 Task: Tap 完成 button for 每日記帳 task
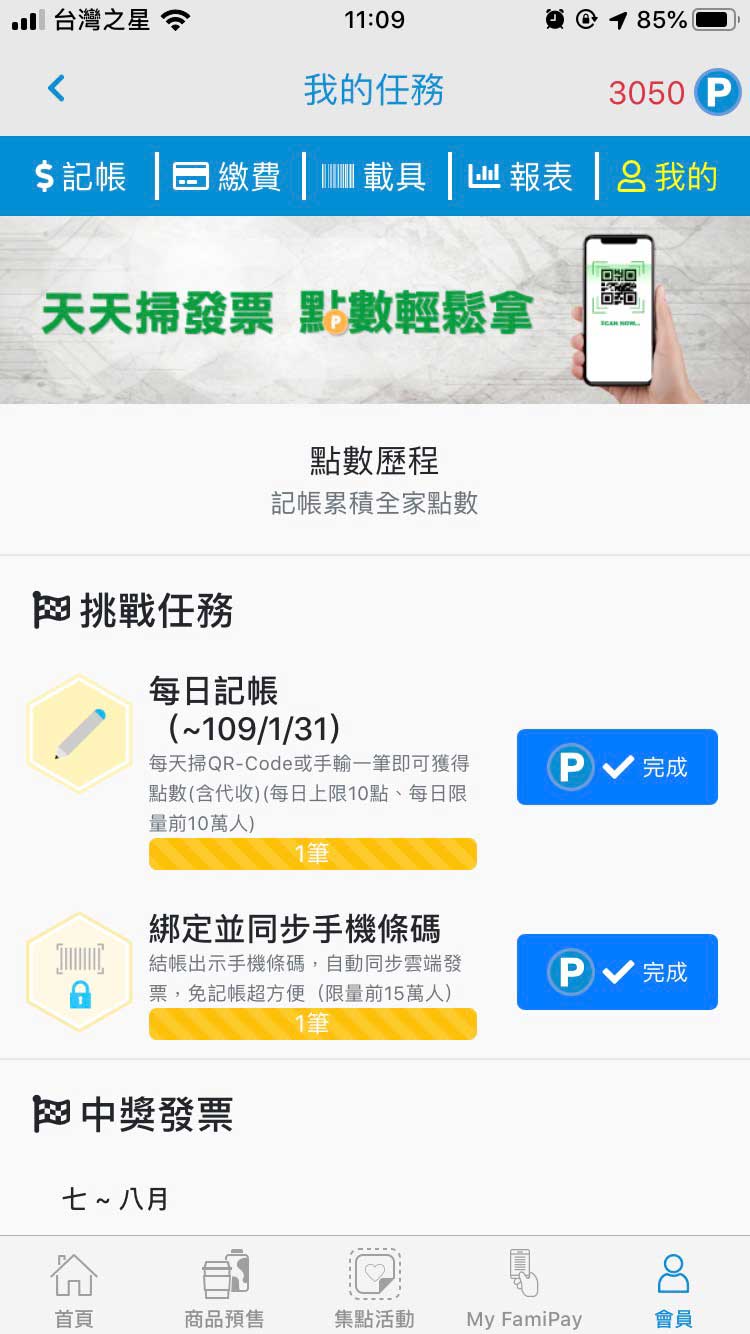tap(617, 767)
